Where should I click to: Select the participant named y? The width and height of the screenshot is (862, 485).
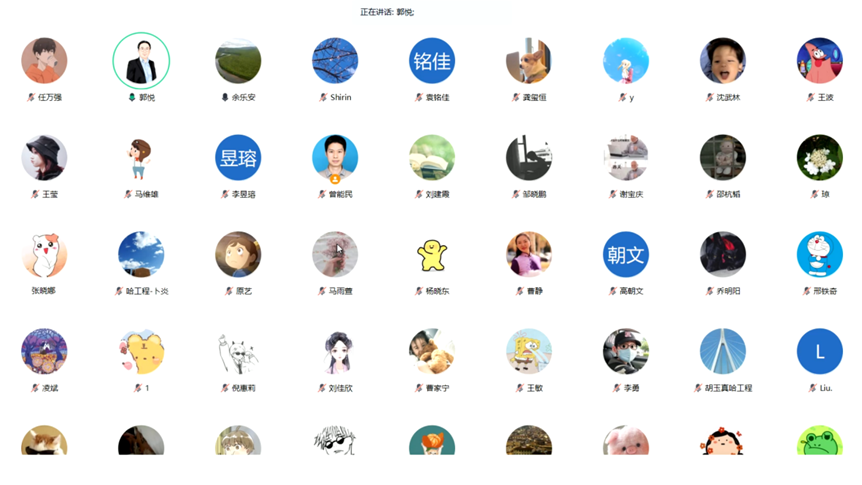tap(626, 61)
